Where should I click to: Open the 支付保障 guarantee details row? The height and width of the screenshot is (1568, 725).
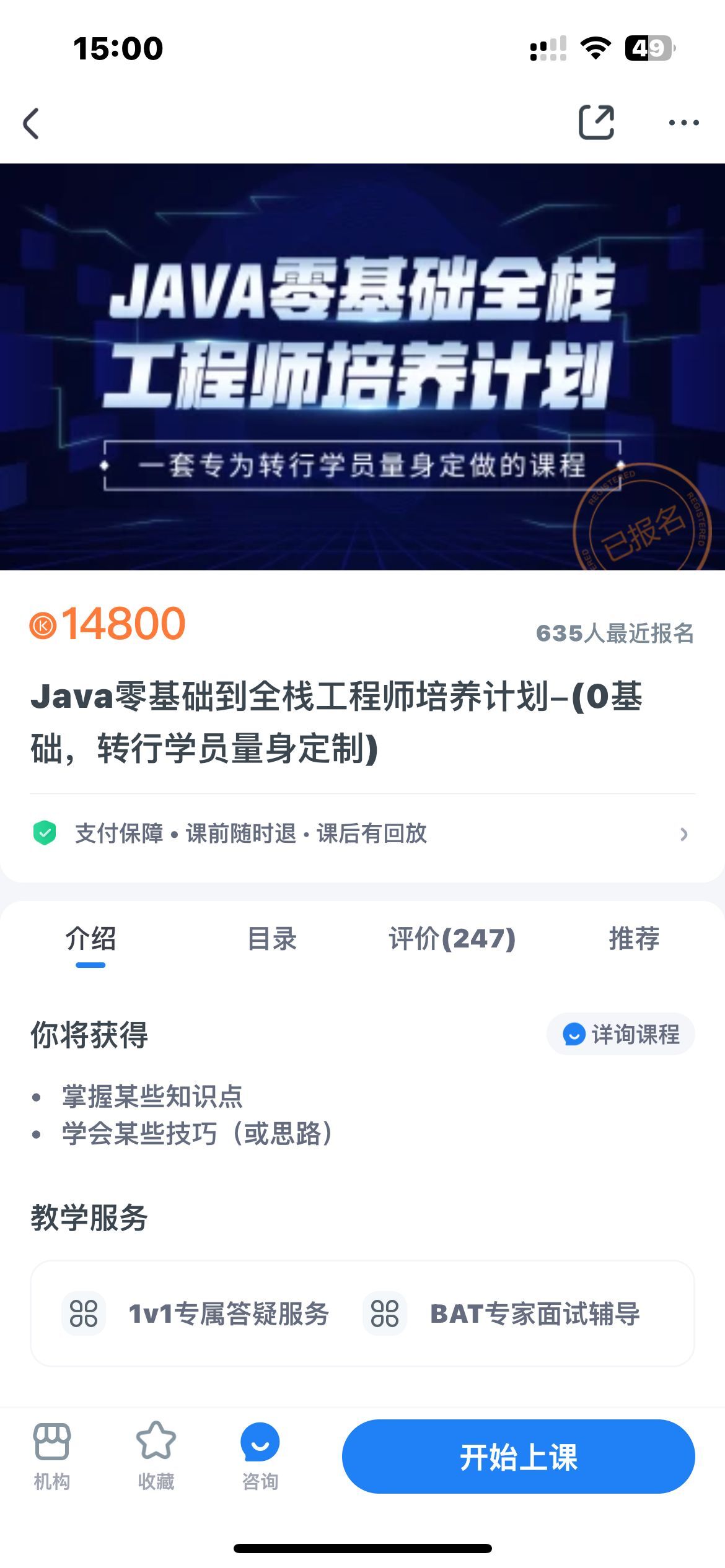tap(362, 834)
